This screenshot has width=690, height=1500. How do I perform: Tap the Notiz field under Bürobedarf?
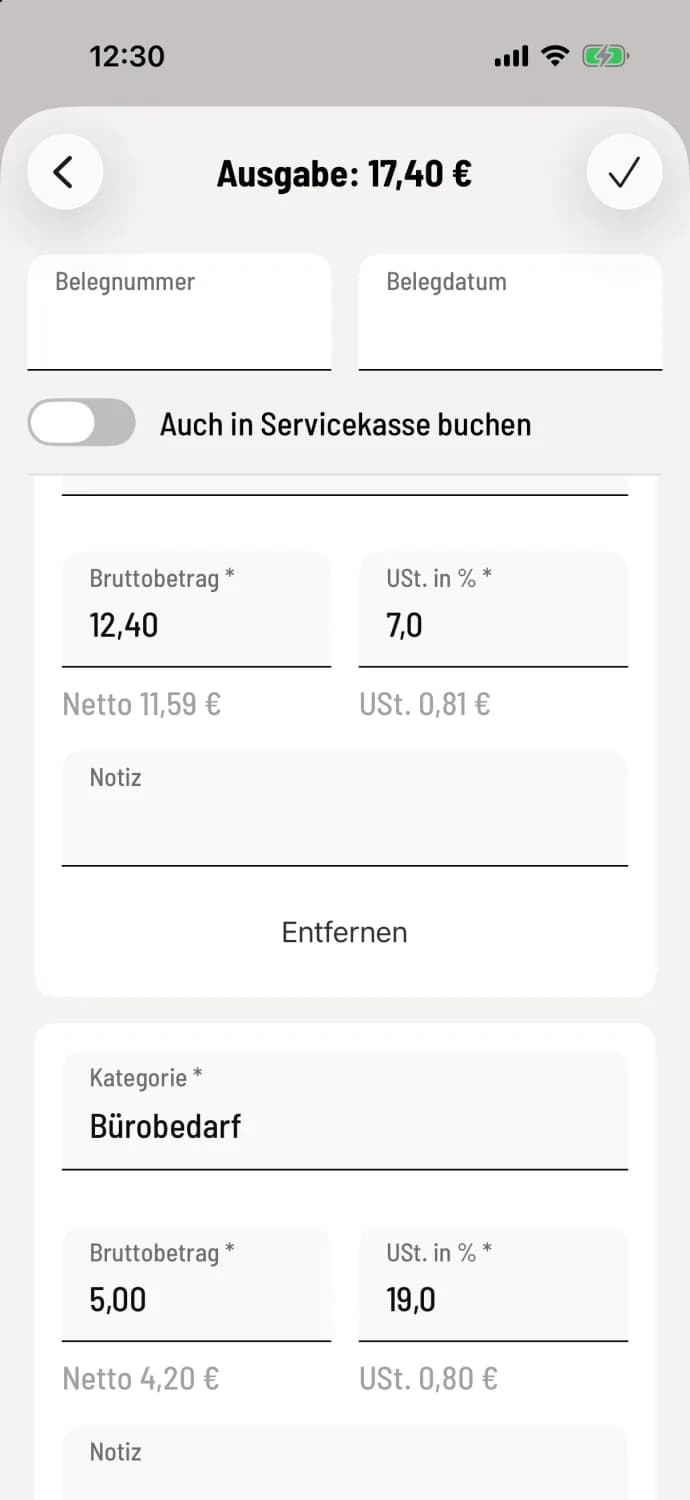click(x=345, y=1463)
